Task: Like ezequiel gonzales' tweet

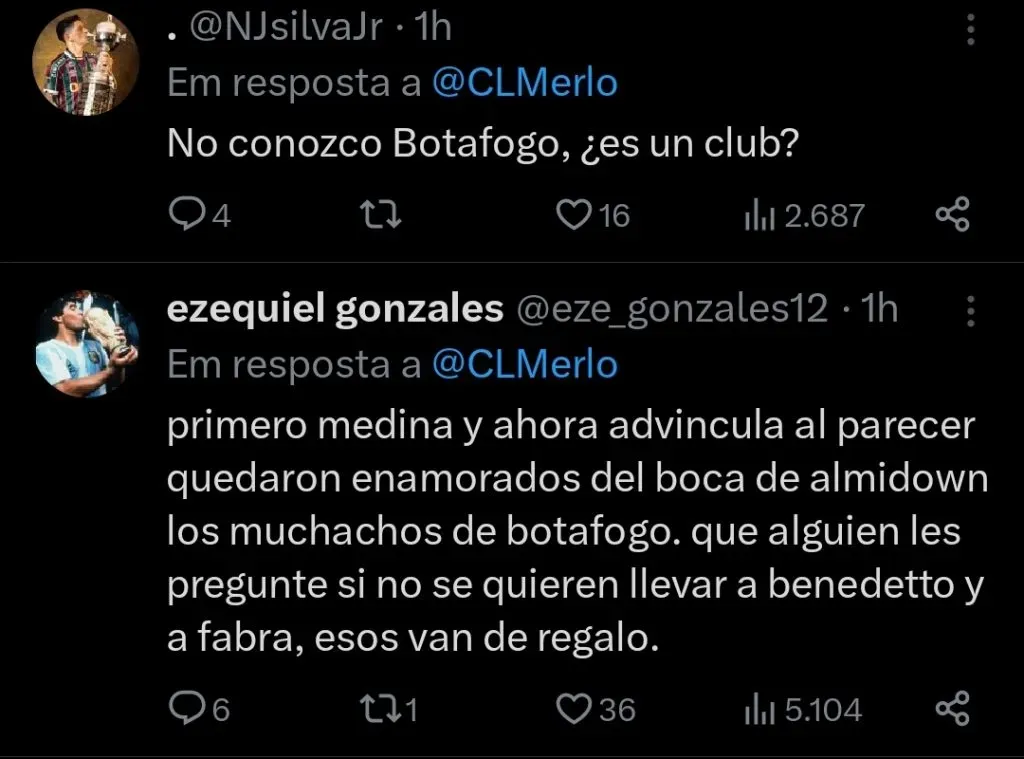Action: click(x=573, y=709)
